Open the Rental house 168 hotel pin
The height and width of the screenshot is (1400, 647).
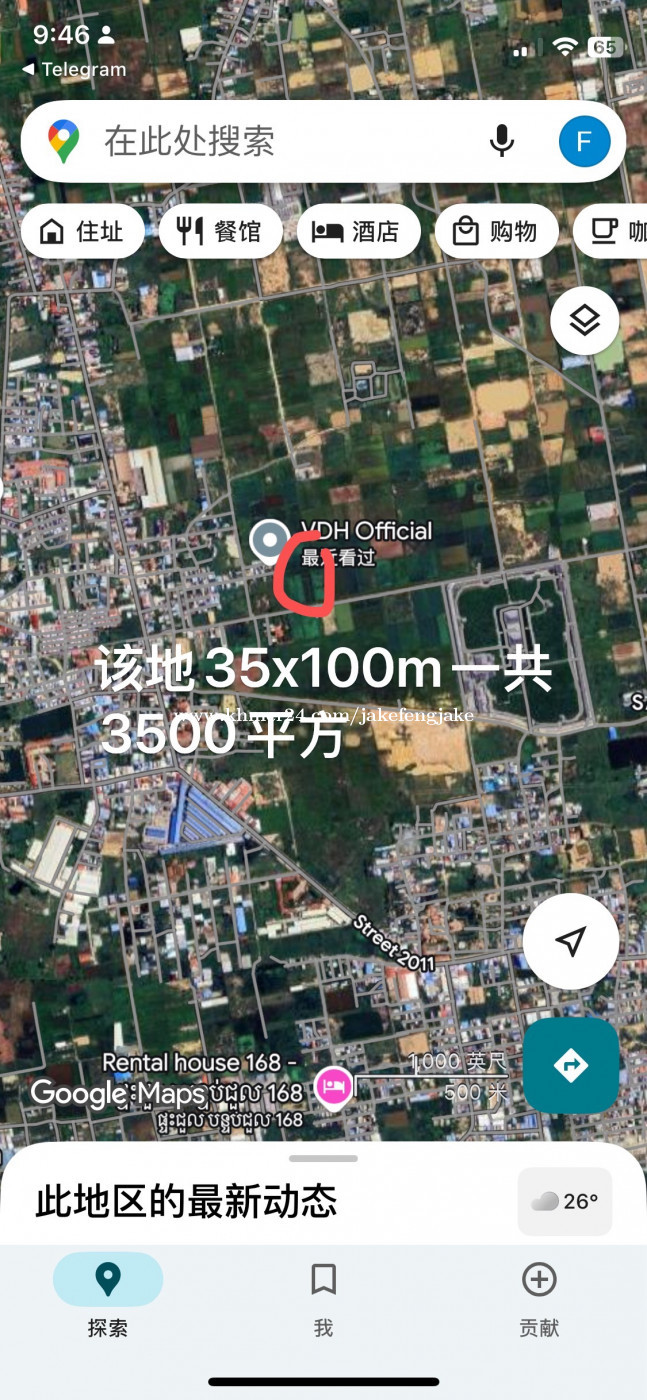pyautogui.click(x=333, y=1087)
